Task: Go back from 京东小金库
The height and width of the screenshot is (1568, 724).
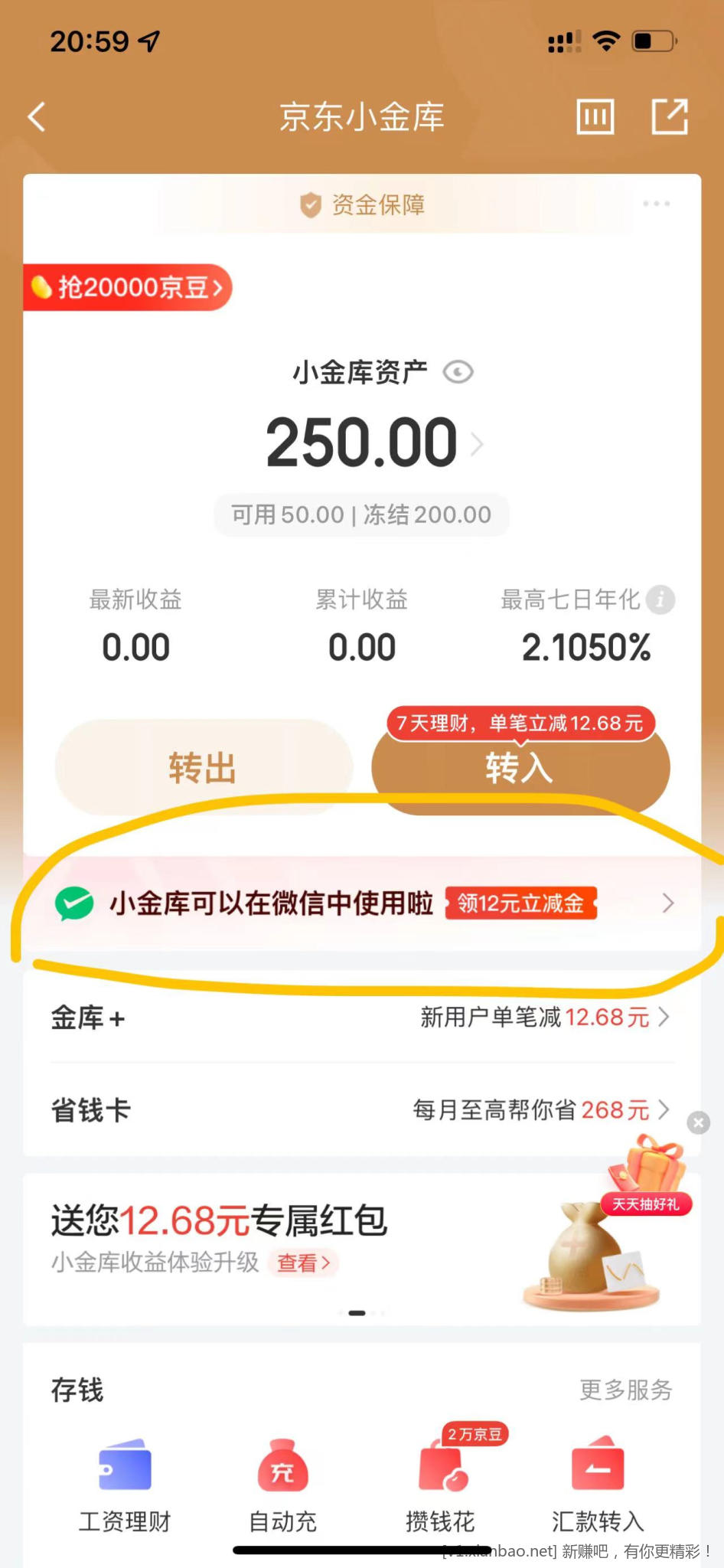Action: click(x=37, y=117)
